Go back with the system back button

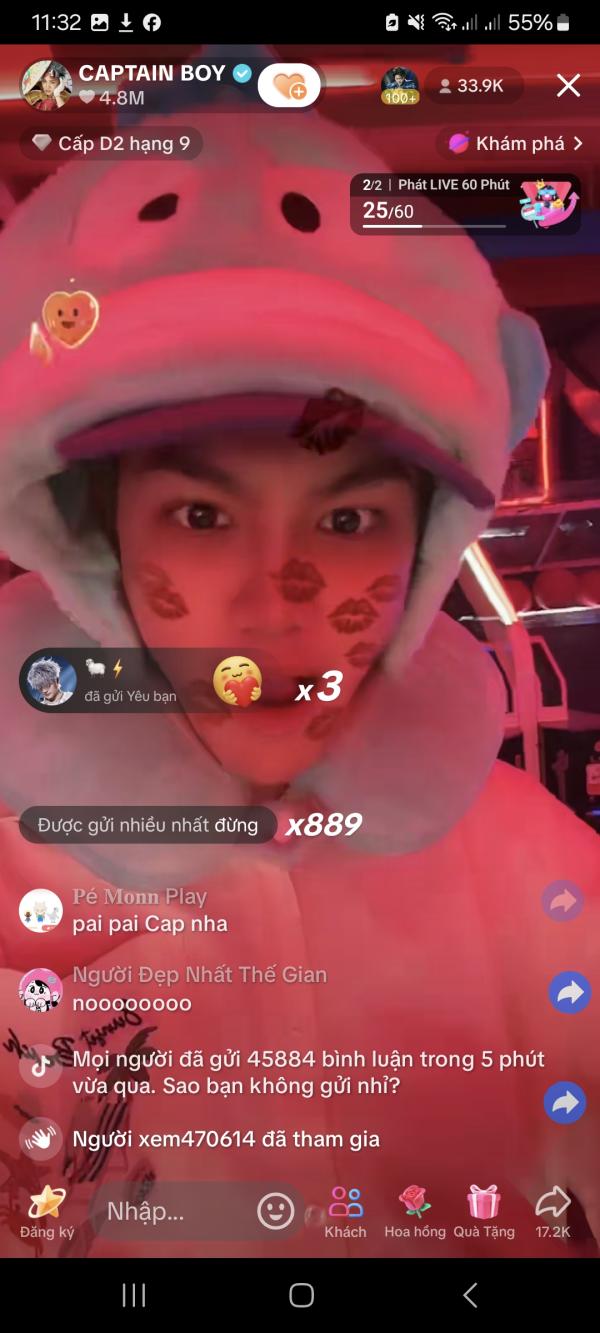pyautogui.click(x=470, y=1295)
